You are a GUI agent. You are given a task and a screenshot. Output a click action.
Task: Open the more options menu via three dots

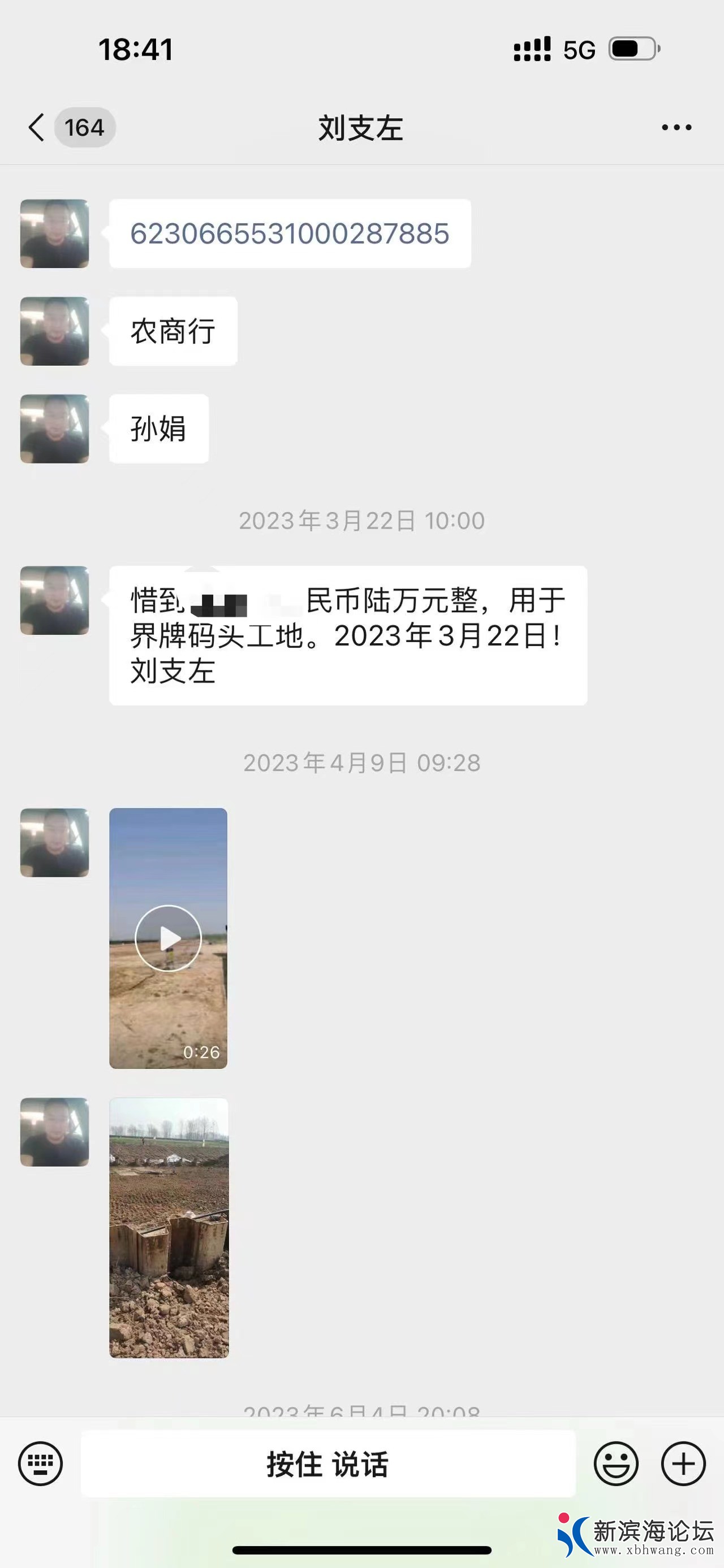coord(675,127)
